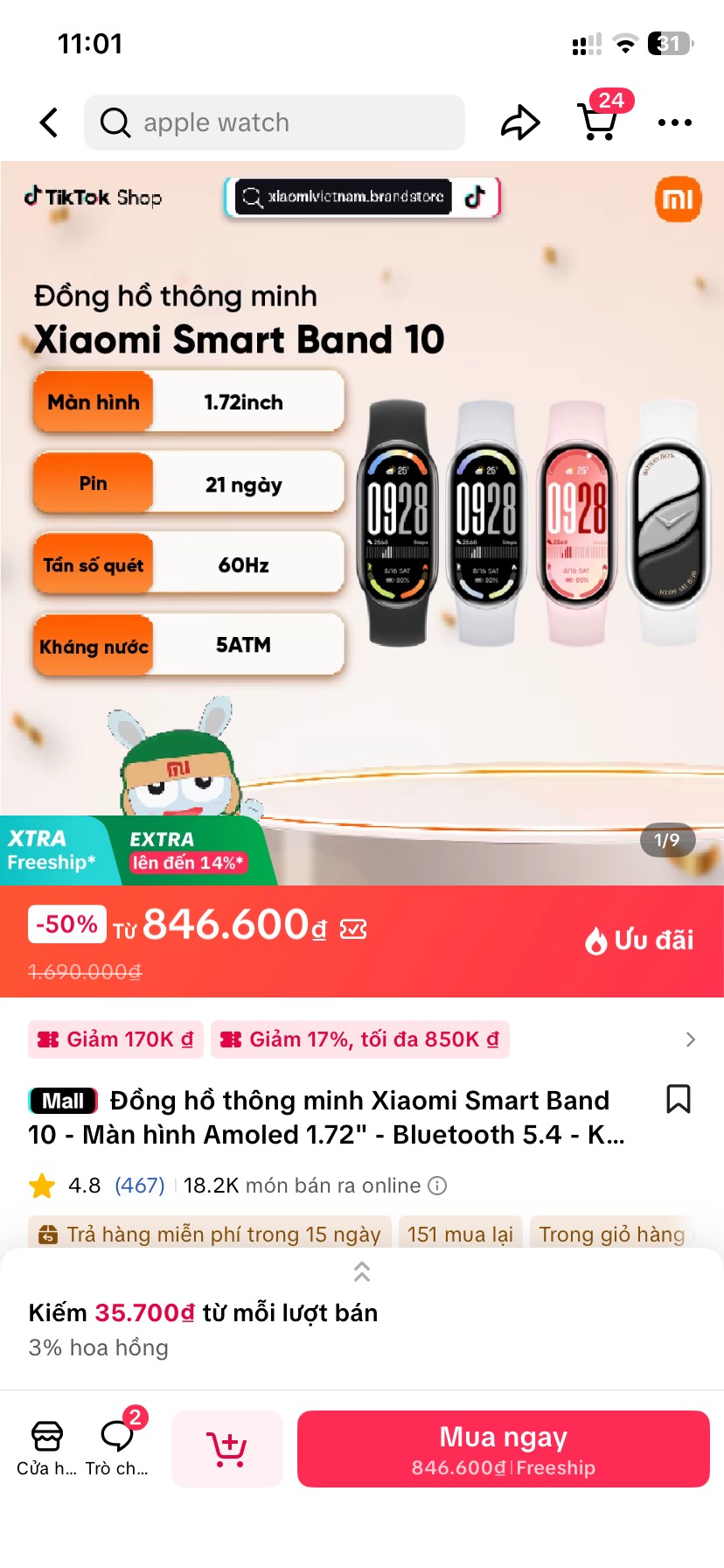Select the Giảm 170K voucher chip
The height and width of the screenshot is (1568, 724).
click(x=115, y=1039)
